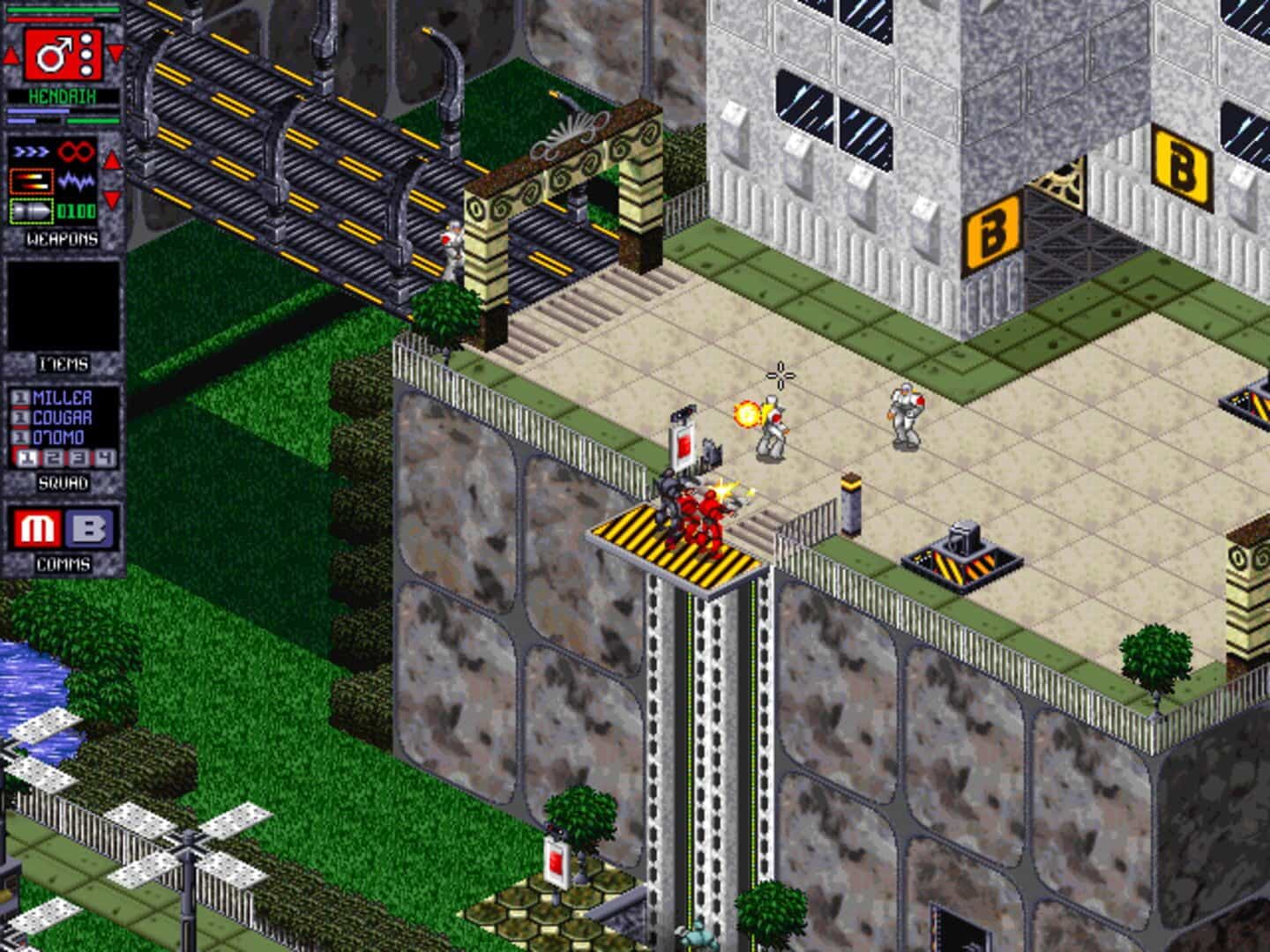
Task: Select the flame weapon with orange outline
Action: (x=32, y=182)
